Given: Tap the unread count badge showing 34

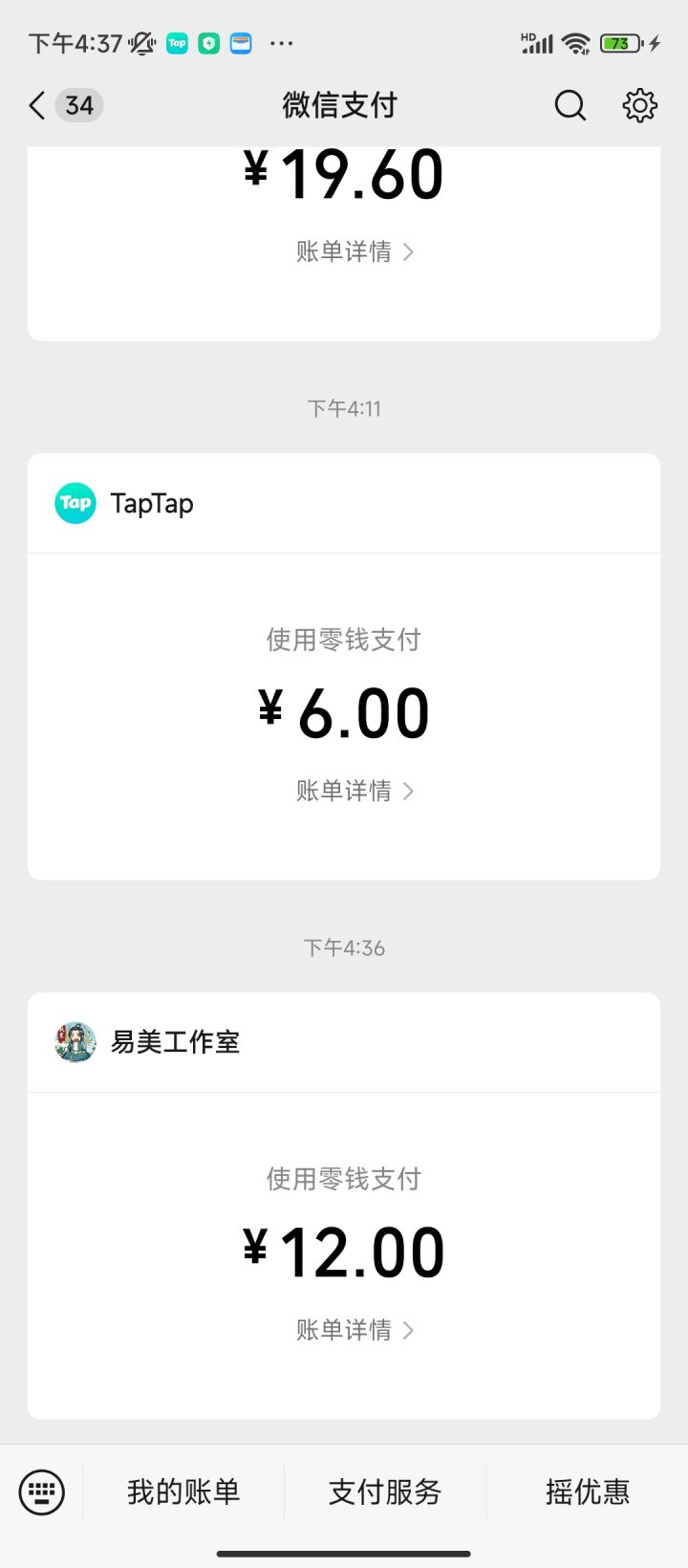Looking at the screenshot, I should point(77,105).
